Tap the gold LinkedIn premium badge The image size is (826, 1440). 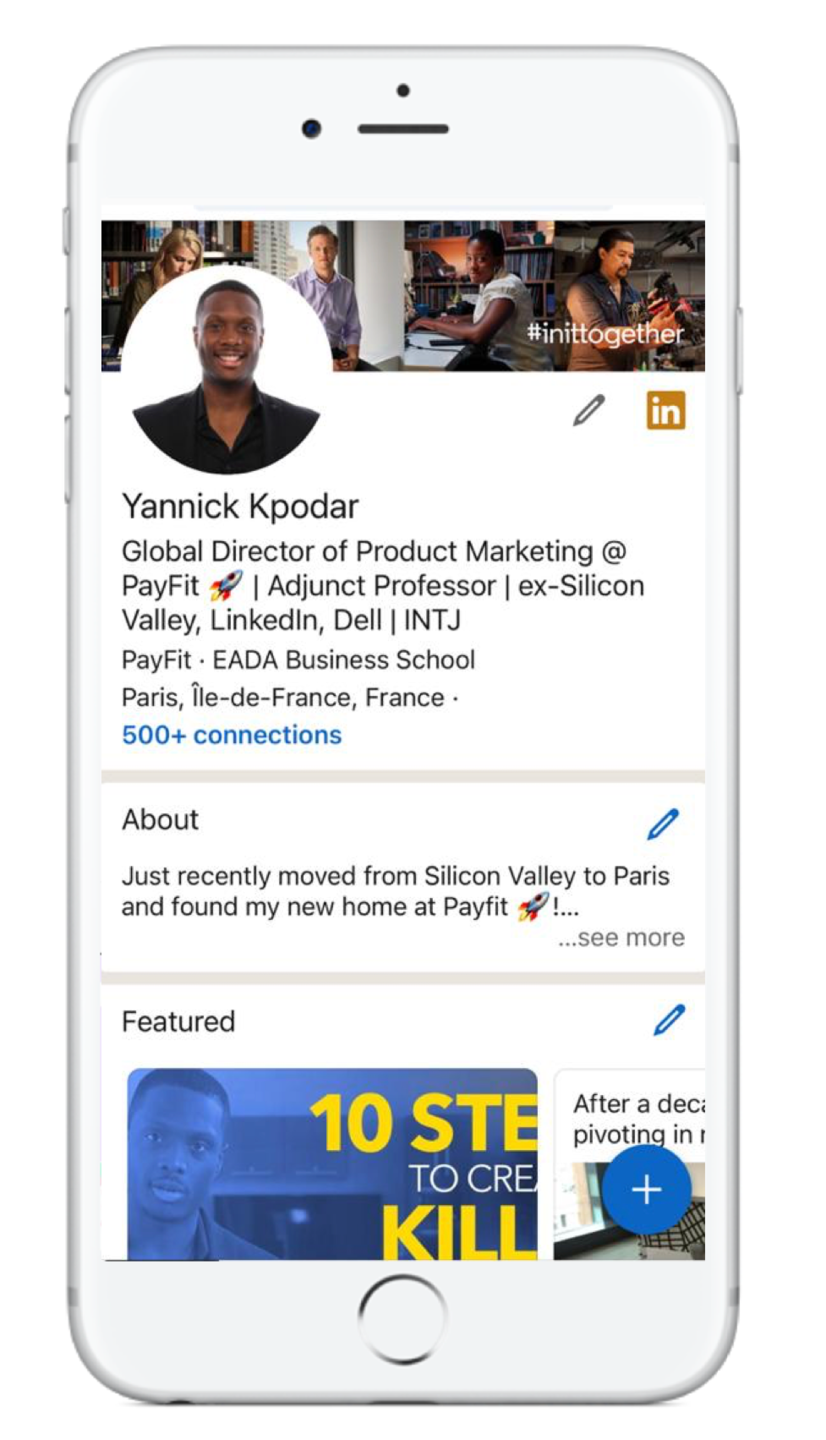pos(665,410)
